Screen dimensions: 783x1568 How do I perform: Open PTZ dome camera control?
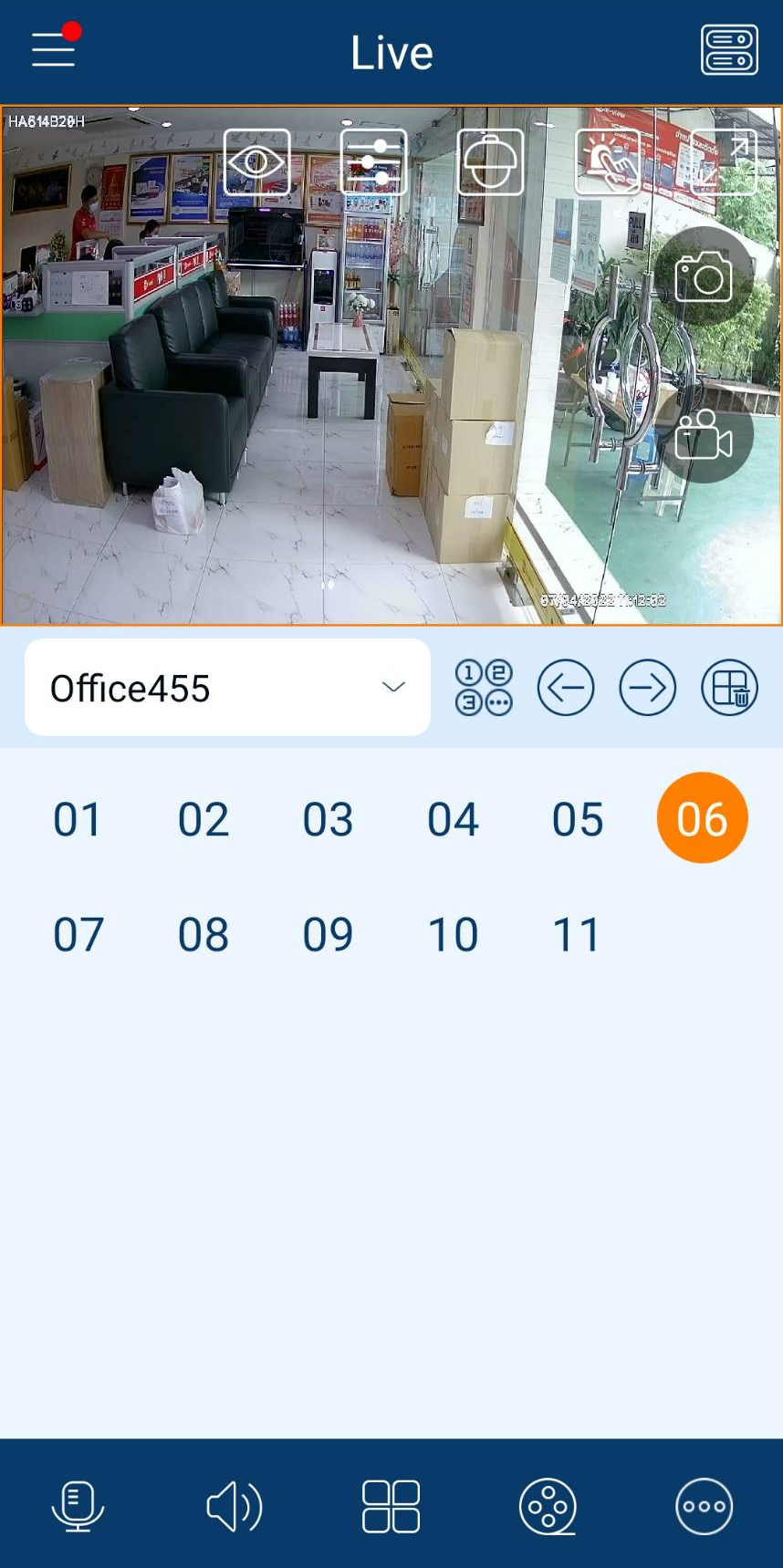pyautogui.click(x=490, y=162)
